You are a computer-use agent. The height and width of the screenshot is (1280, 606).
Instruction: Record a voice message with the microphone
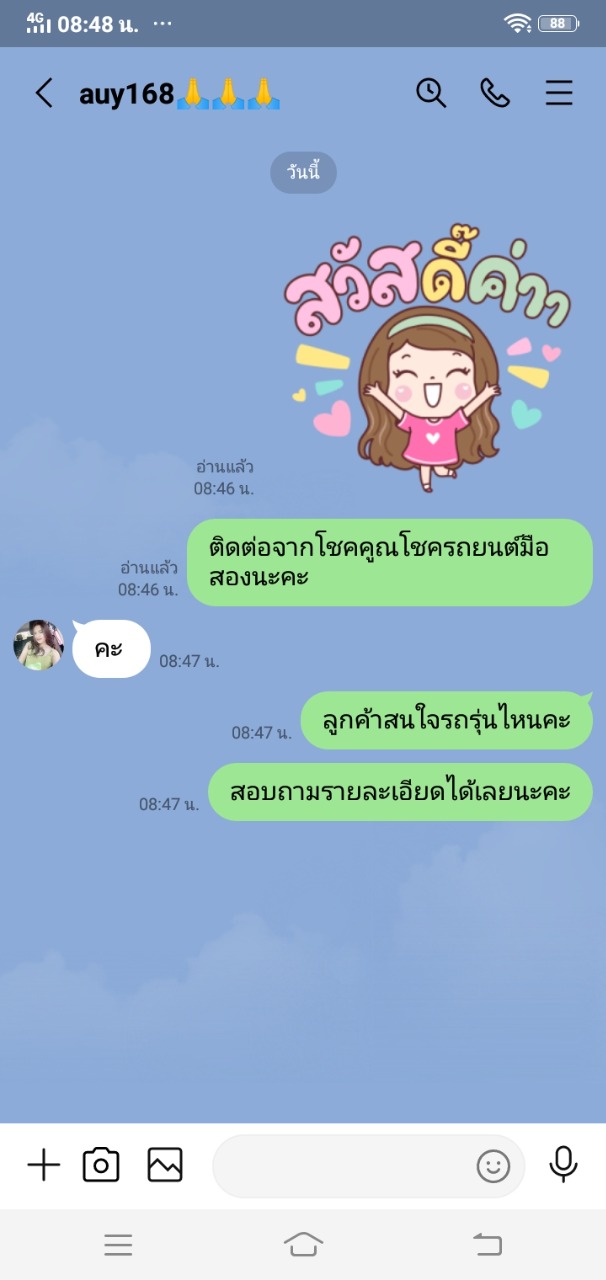tap(563, 1165)
